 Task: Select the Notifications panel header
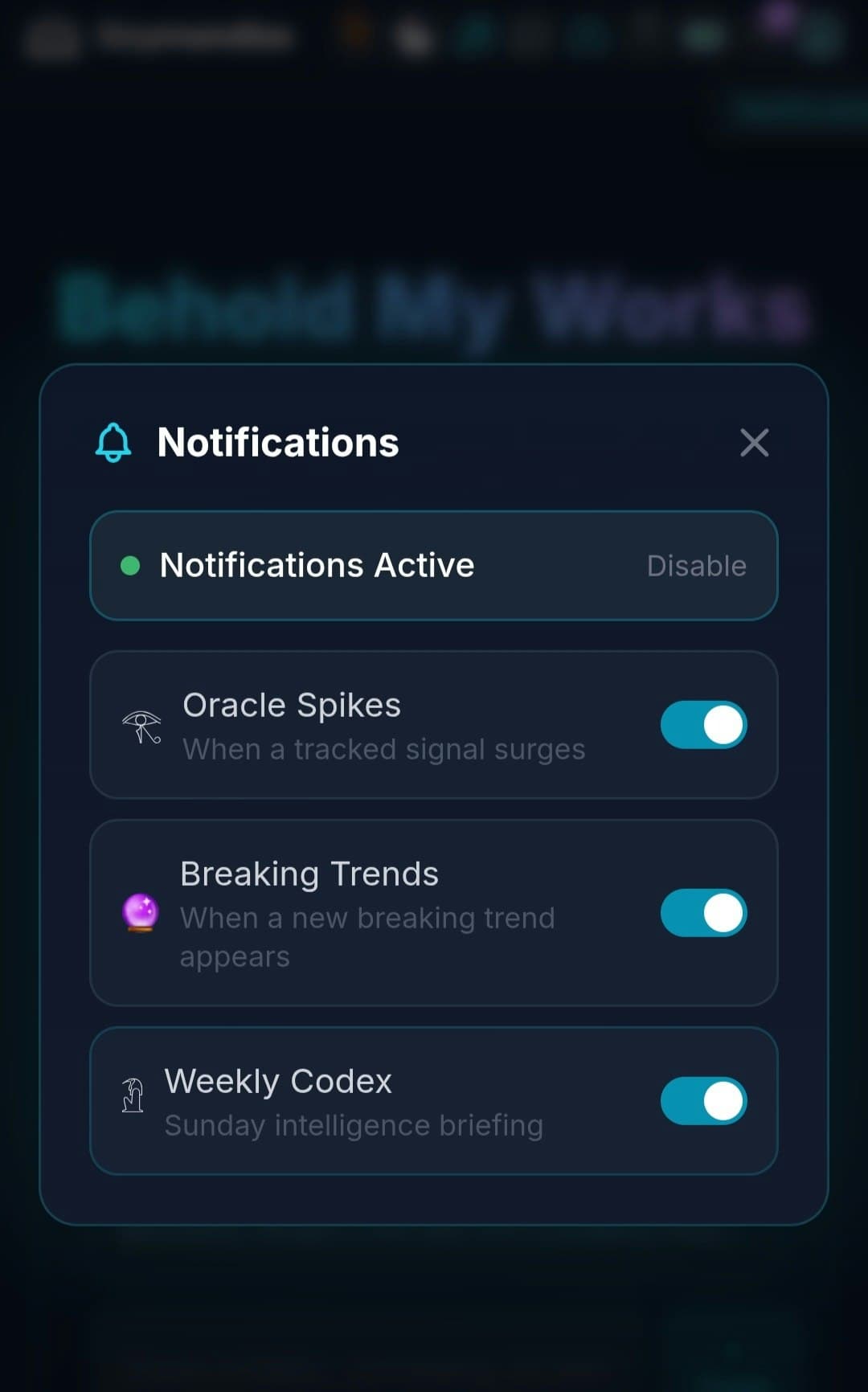(277, 442)
